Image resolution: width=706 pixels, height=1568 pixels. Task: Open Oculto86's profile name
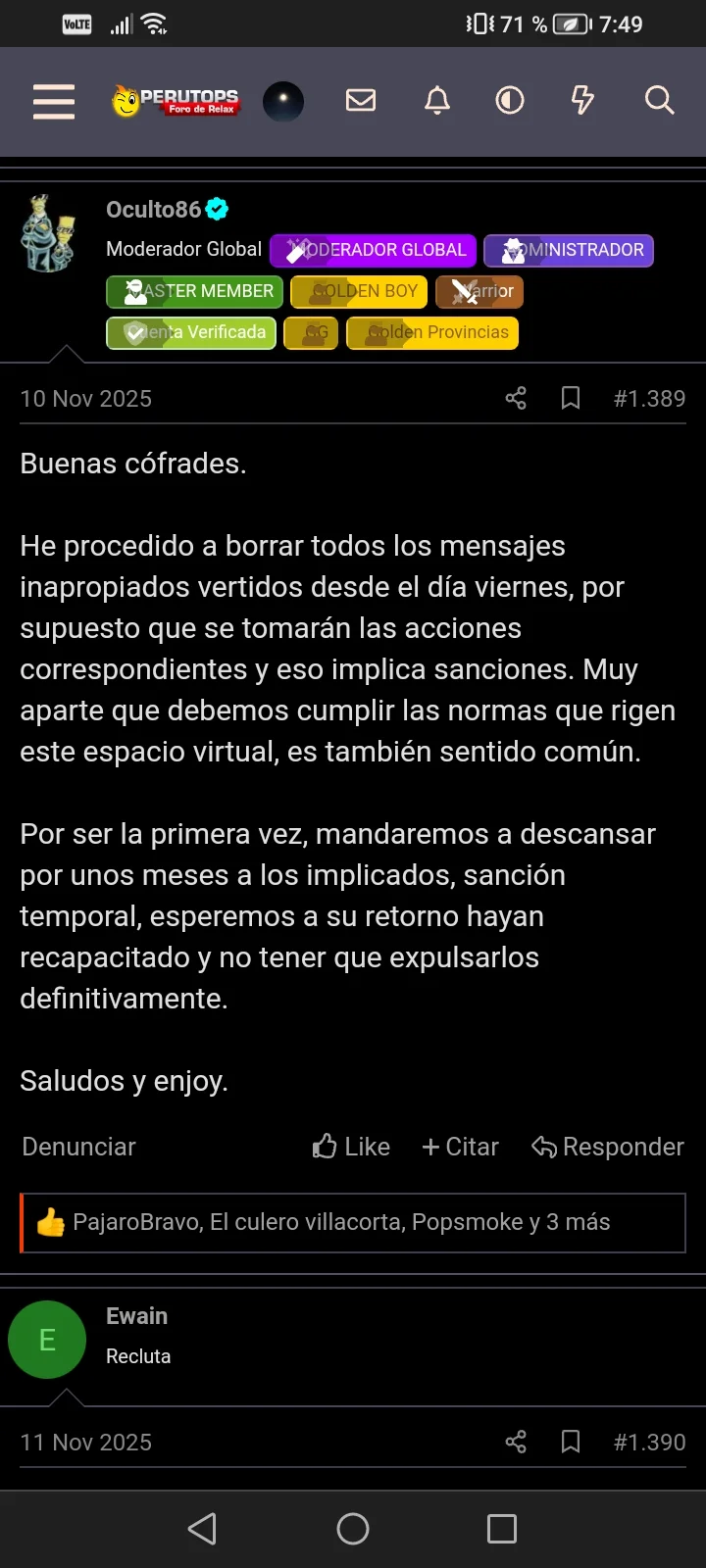click(x=154, y=209)
